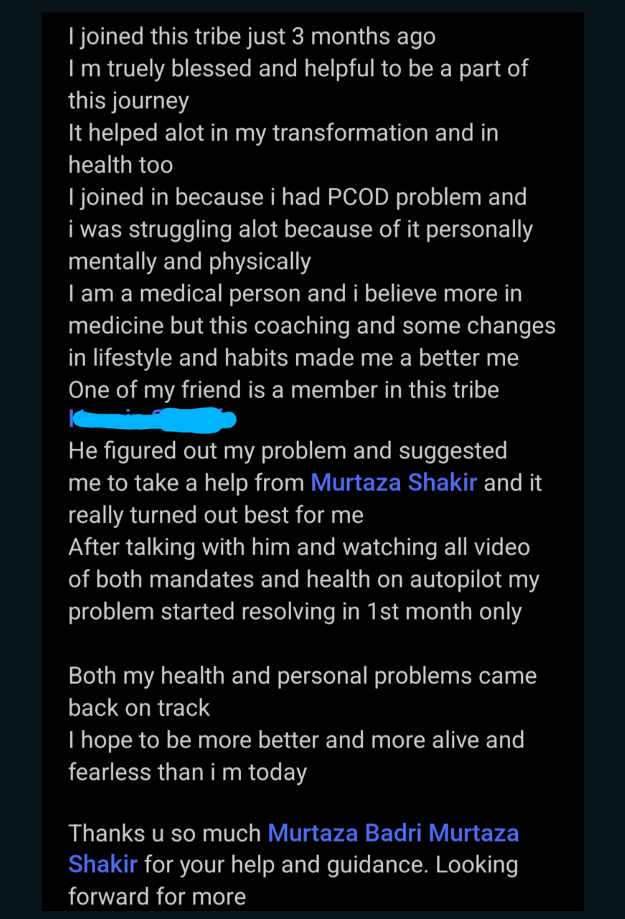625x919 pixels.
Task: Open Murtaza Shakir mention after "help from"
Action: tap(394, 483)
